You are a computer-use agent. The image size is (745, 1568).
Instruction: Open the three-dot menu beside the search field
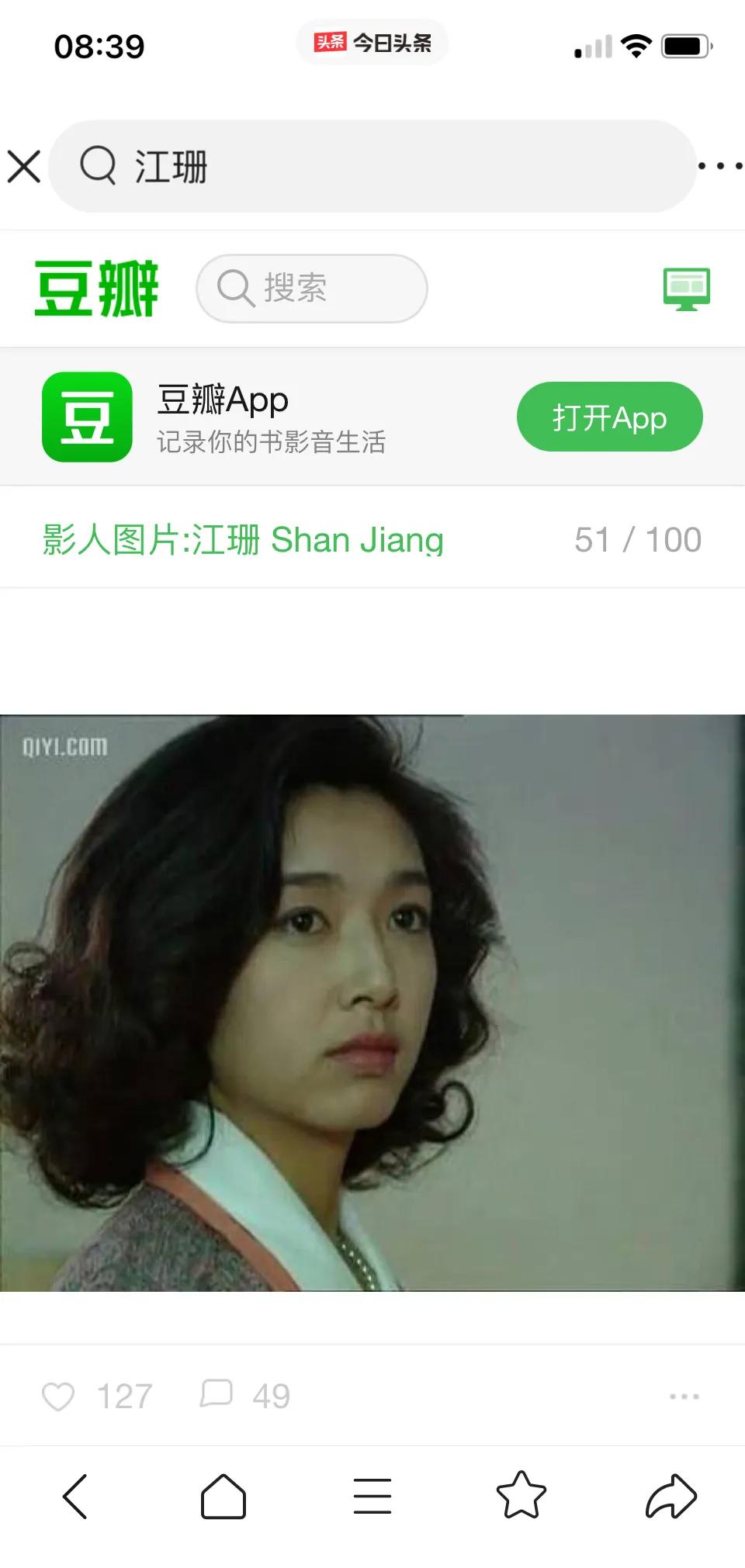(x=719, y=166)
